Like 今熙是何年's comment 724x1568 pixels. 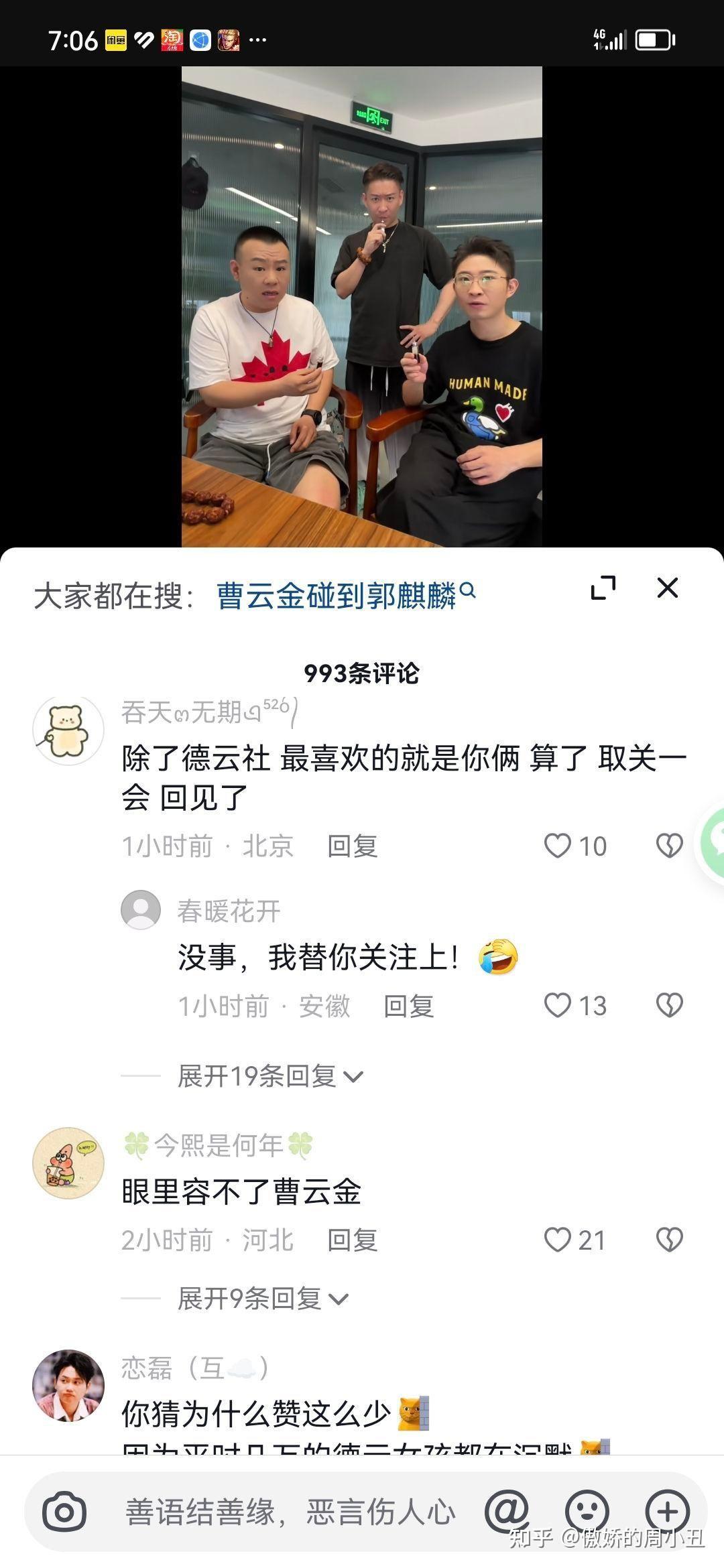click(558, 1240)
